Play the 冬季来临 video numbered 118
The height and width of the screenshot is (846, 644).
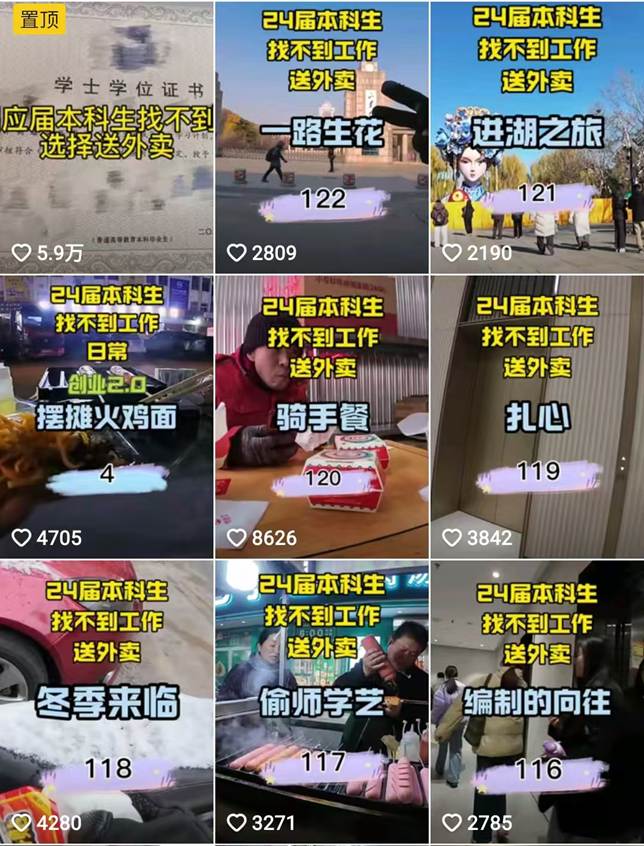107,702
